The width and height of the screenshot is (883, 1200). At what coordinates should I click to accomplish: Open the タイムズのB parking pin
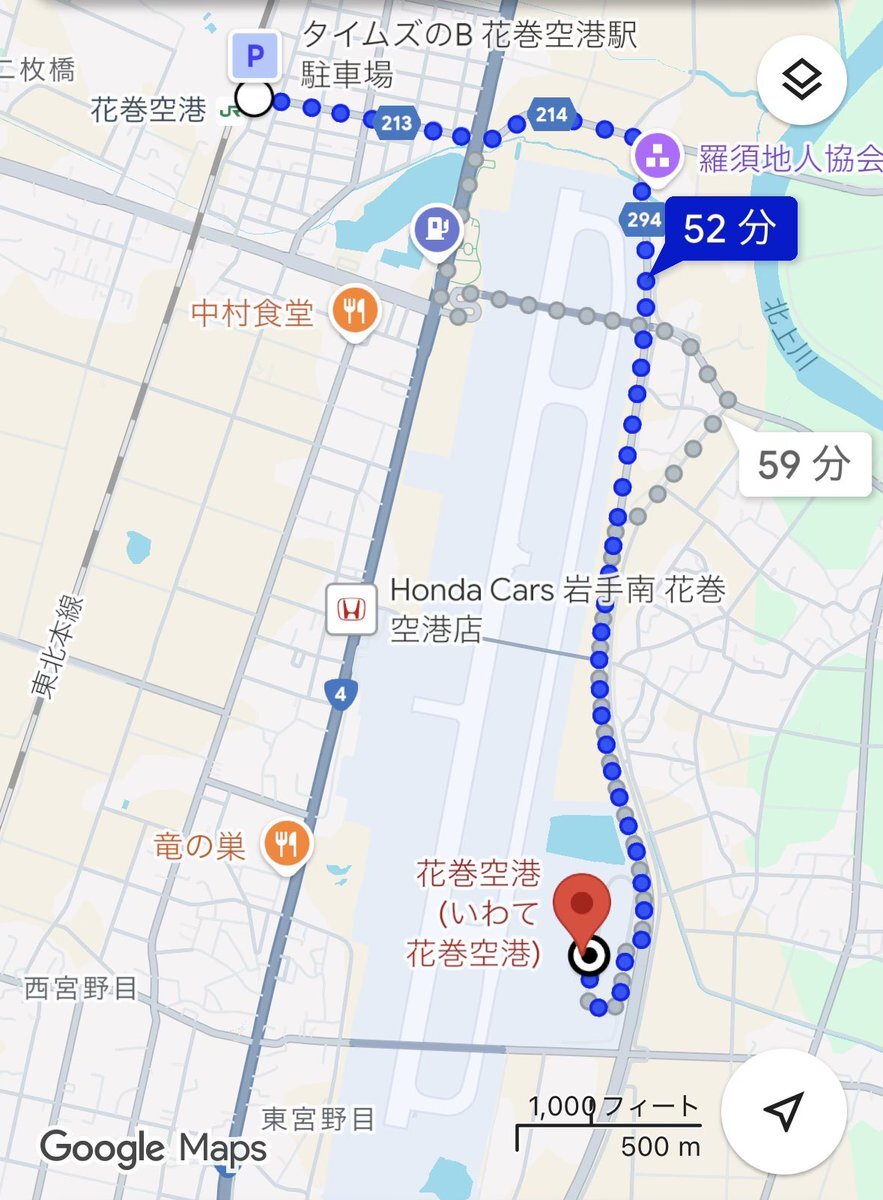pyautogui.click(x=256, y=57)
